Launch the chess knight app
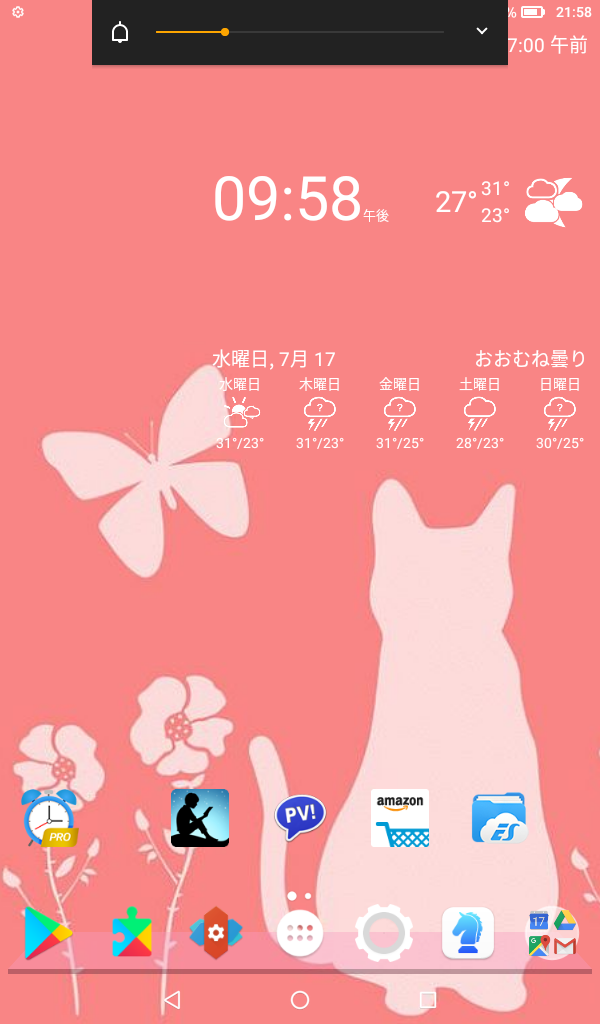 pyautogui.click(x=467, y=933)
